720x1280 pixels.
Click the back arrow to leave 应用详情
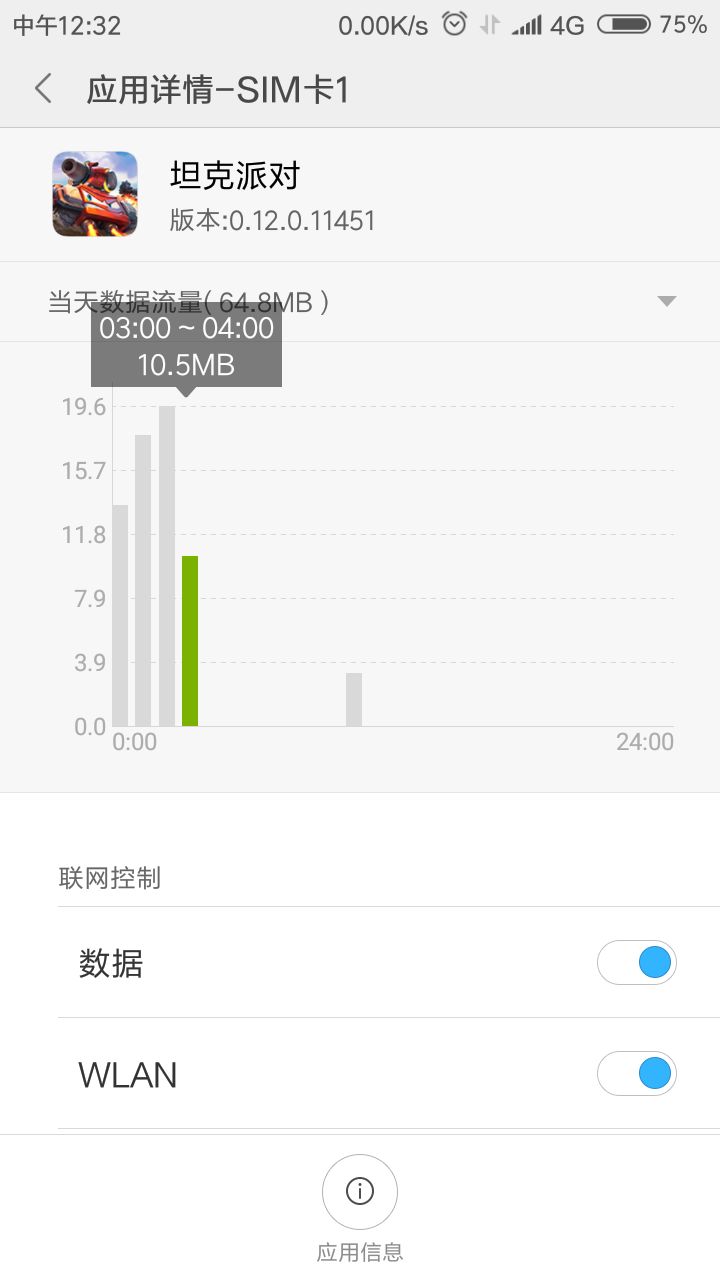point(42,88)
